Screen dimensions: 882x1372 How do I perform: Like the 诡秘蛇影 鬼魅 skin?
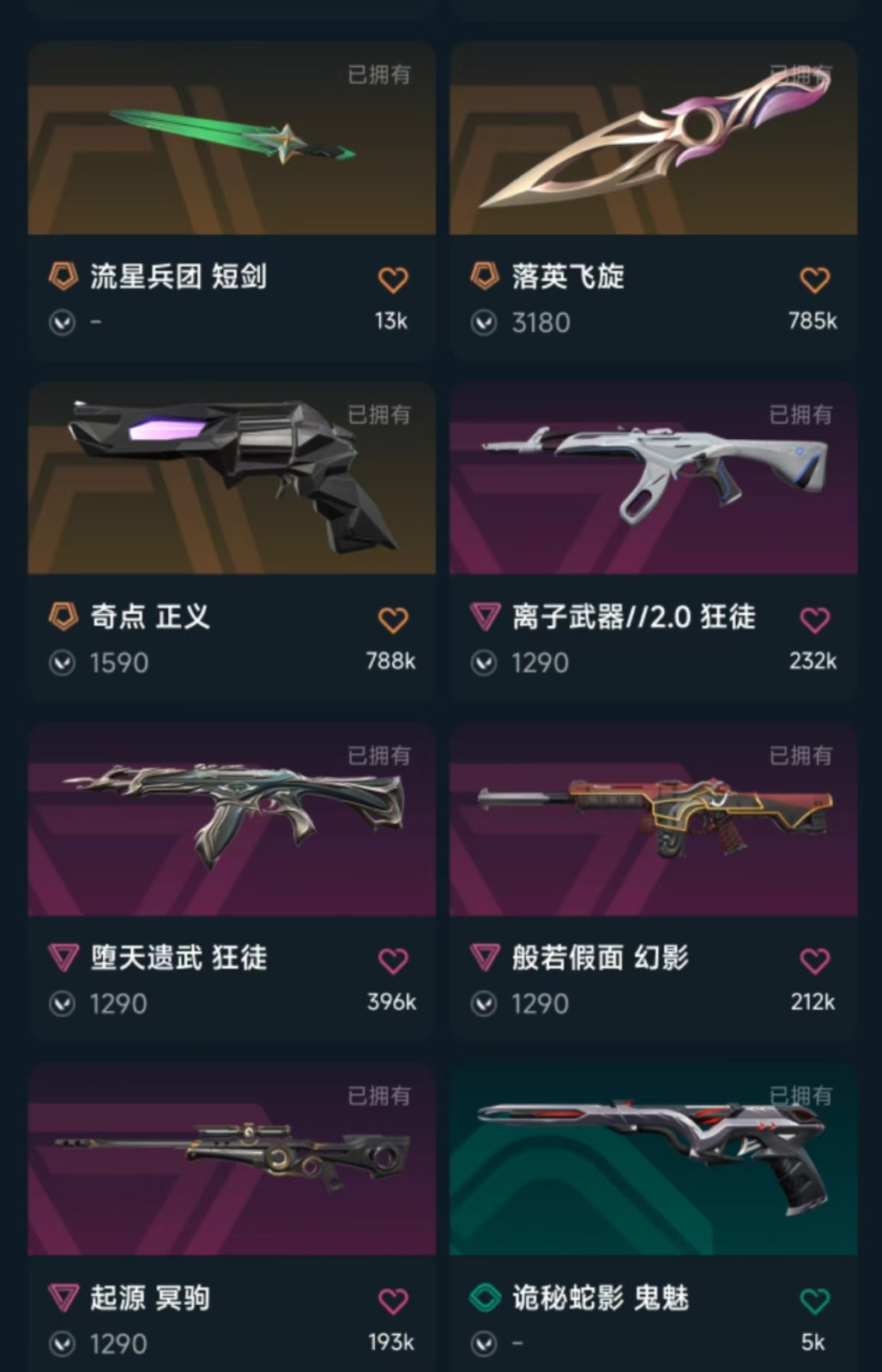pos(814,1301)
